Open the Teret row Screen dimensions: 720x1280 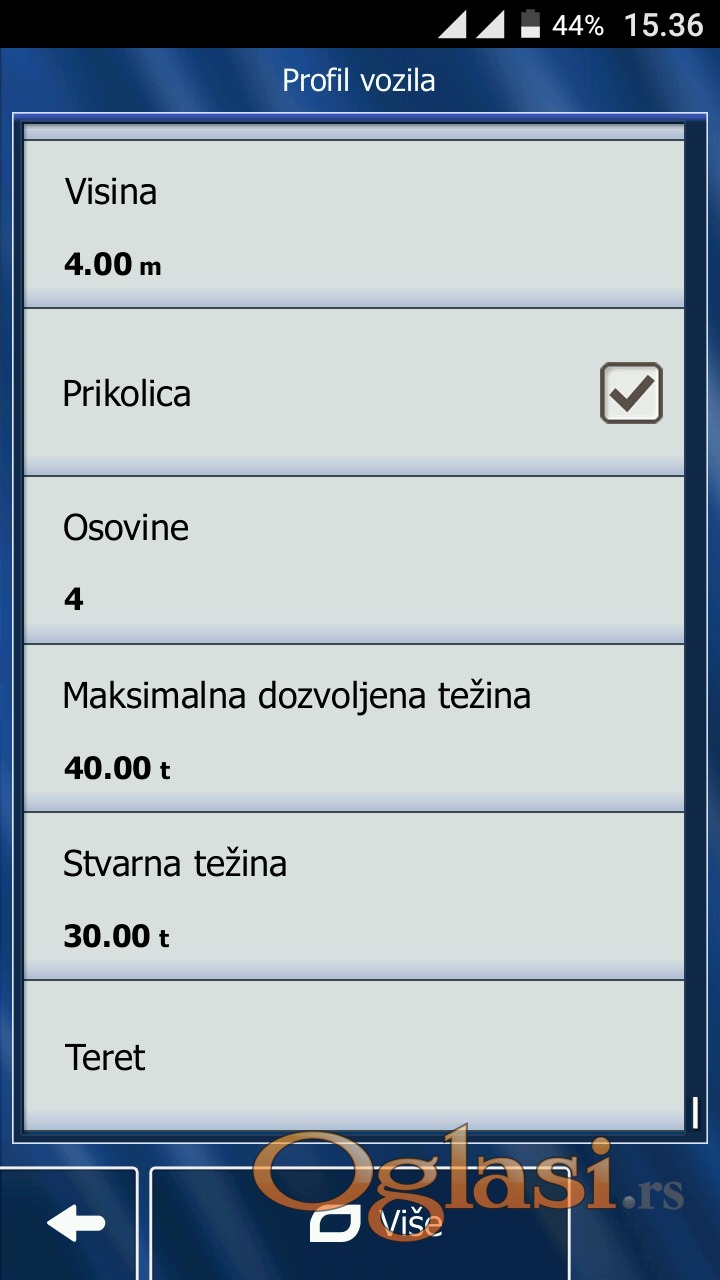tap(353, 1057)
